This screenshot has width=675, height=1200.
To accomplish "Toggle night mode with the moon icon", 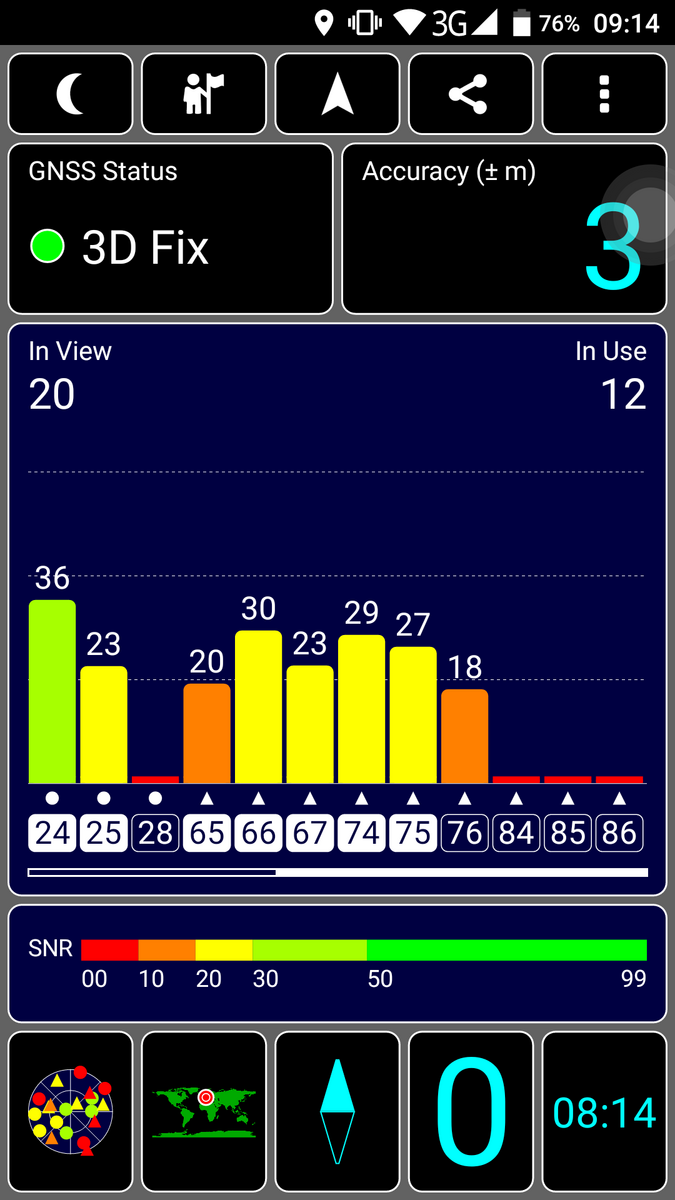I will pyautogui.click(x=70, y=94).
